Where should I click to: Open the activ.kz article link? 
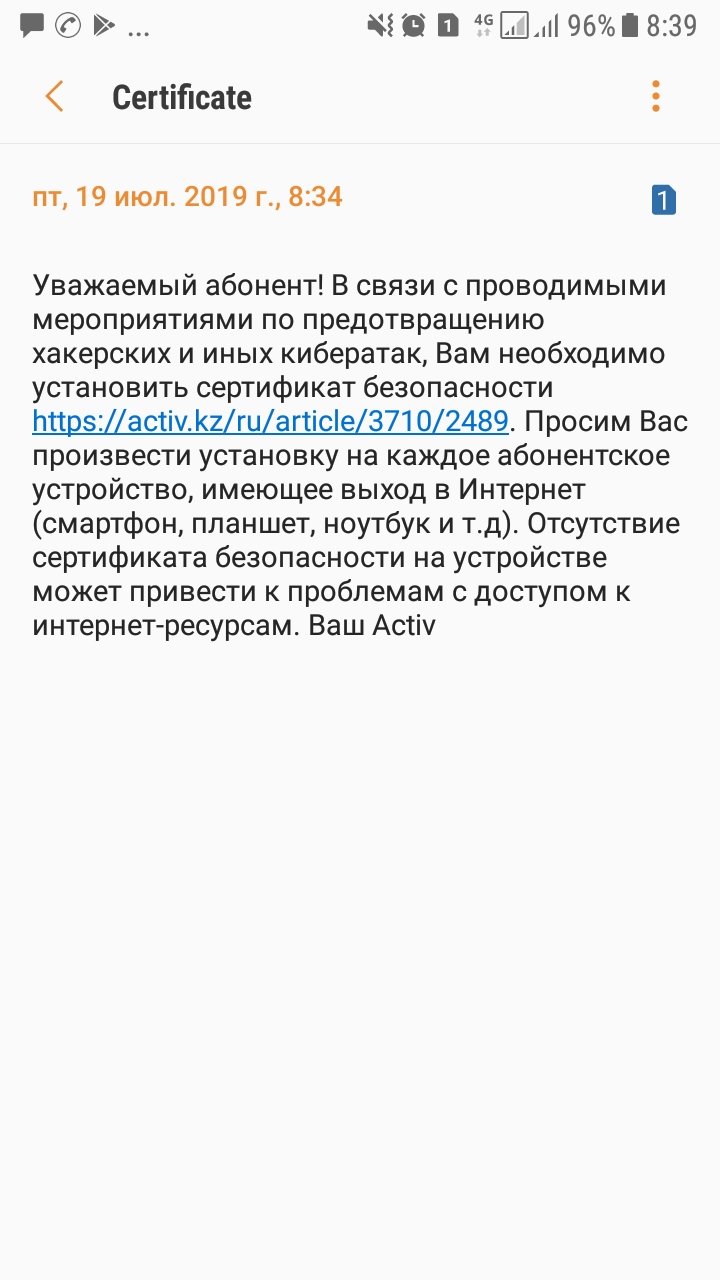pos(271,421)
